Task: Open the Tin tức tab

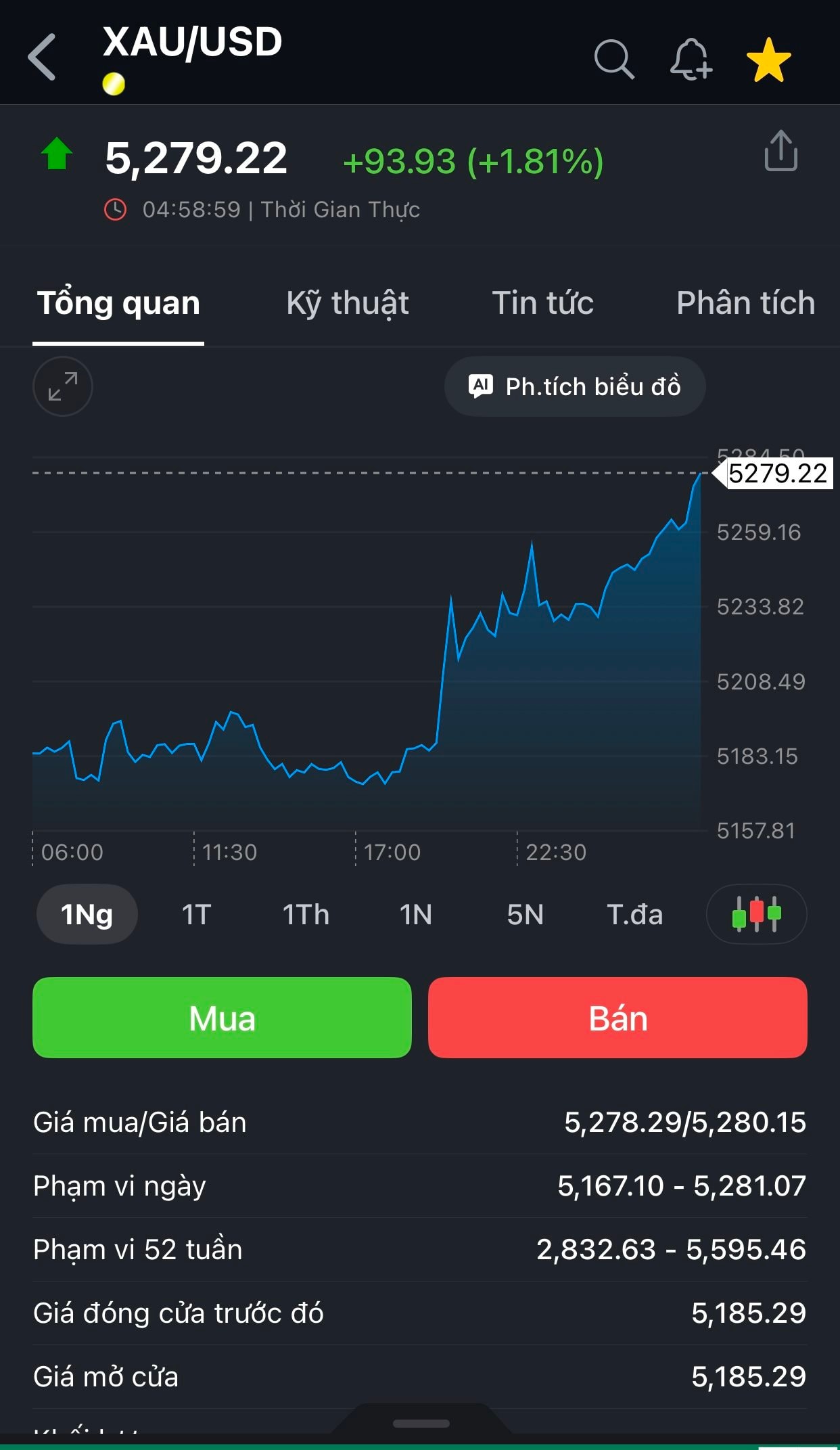Action: [x=542, y=303]
